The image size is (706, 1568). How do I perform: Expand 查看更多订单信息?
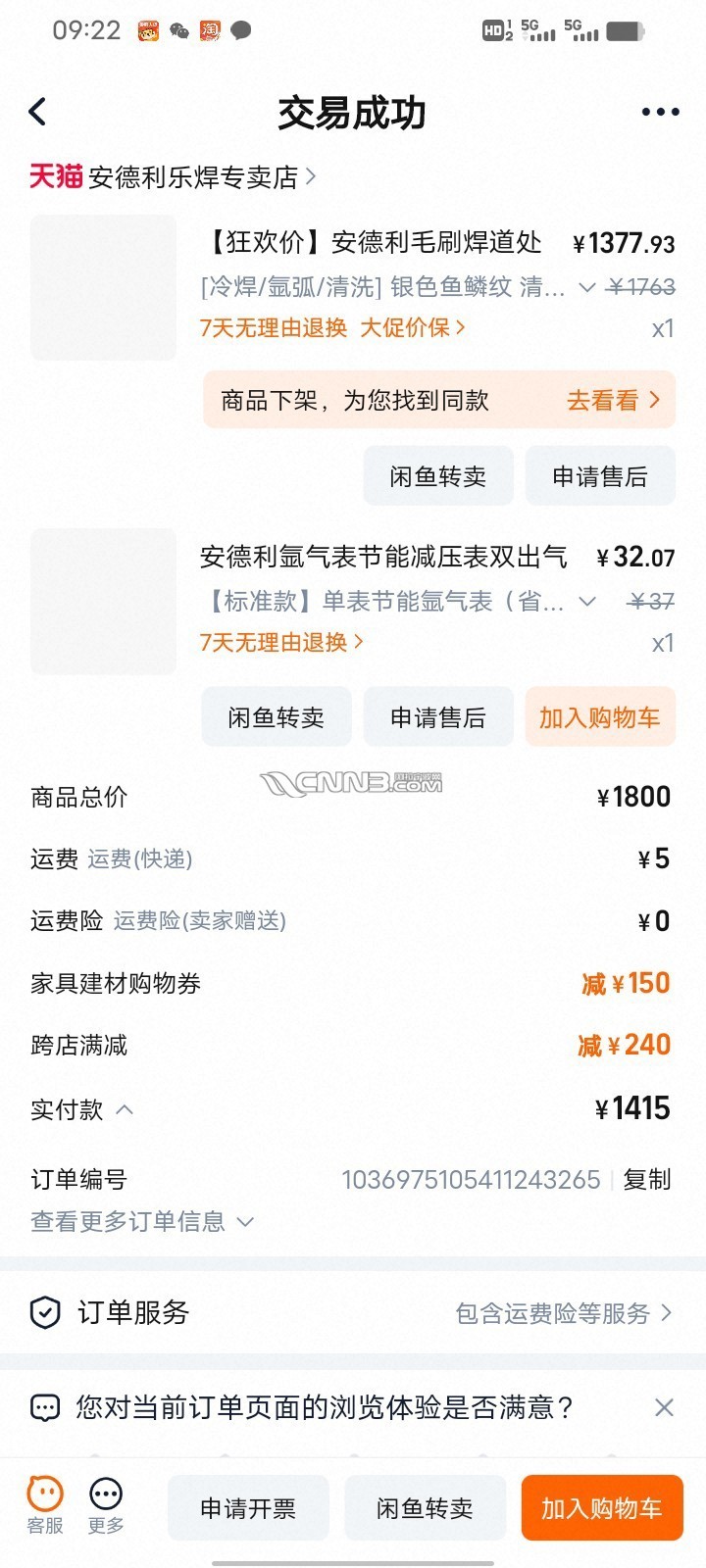tap(142, 1221)
